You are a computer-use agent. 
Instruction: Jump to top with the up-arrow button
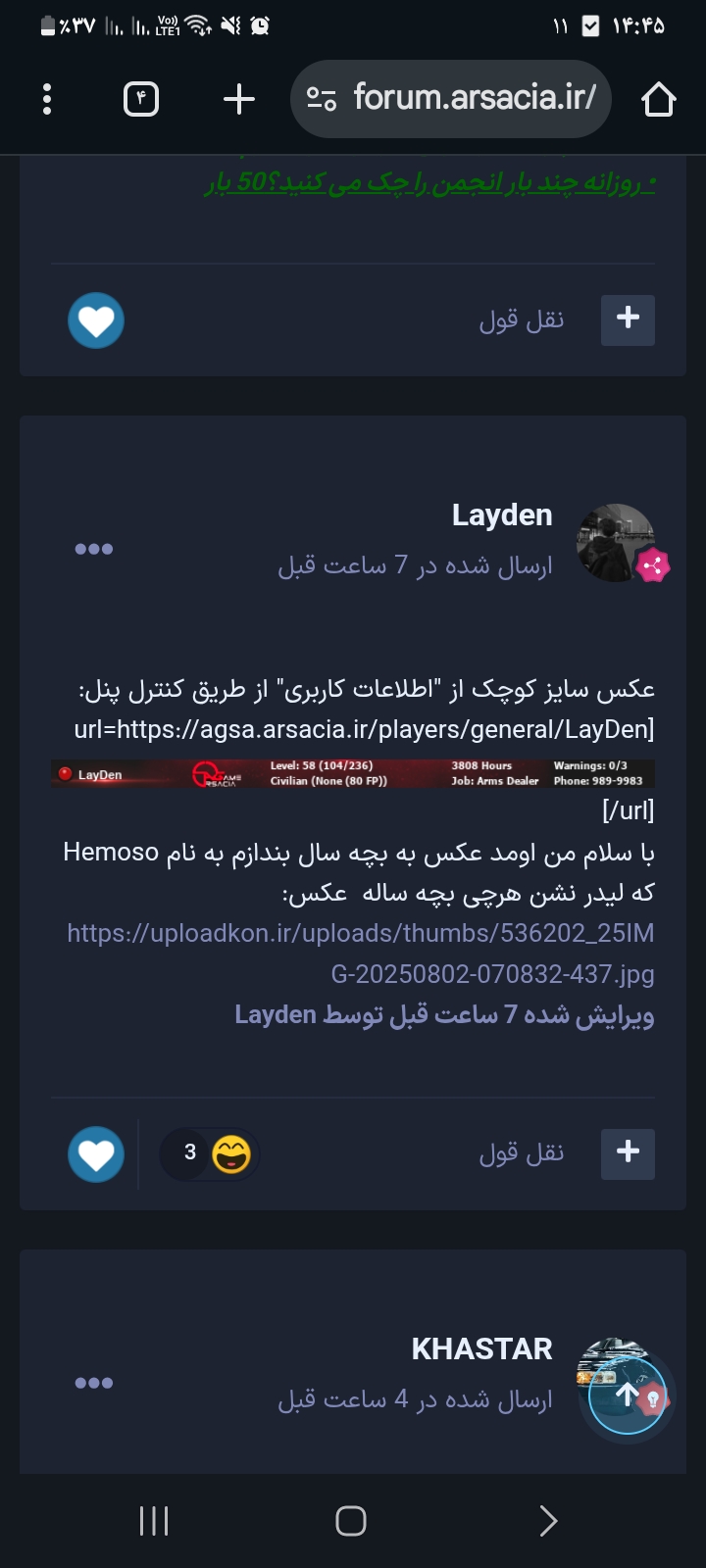pos(628,1396)
